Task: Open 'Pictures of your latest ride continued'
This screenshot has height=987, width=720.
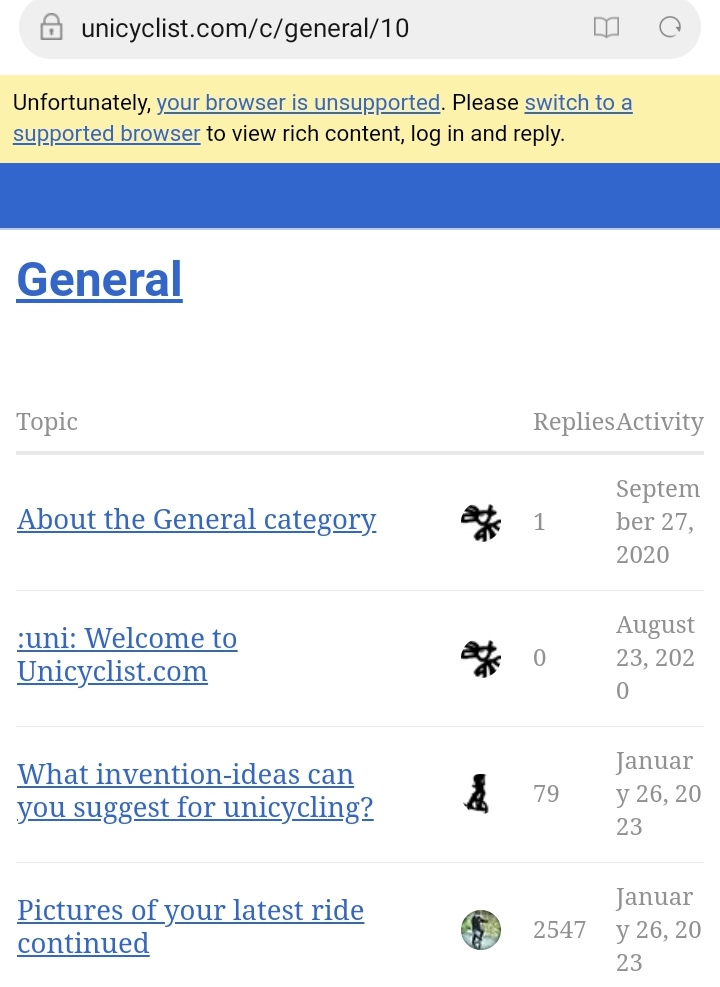Action: pos(190,926)
